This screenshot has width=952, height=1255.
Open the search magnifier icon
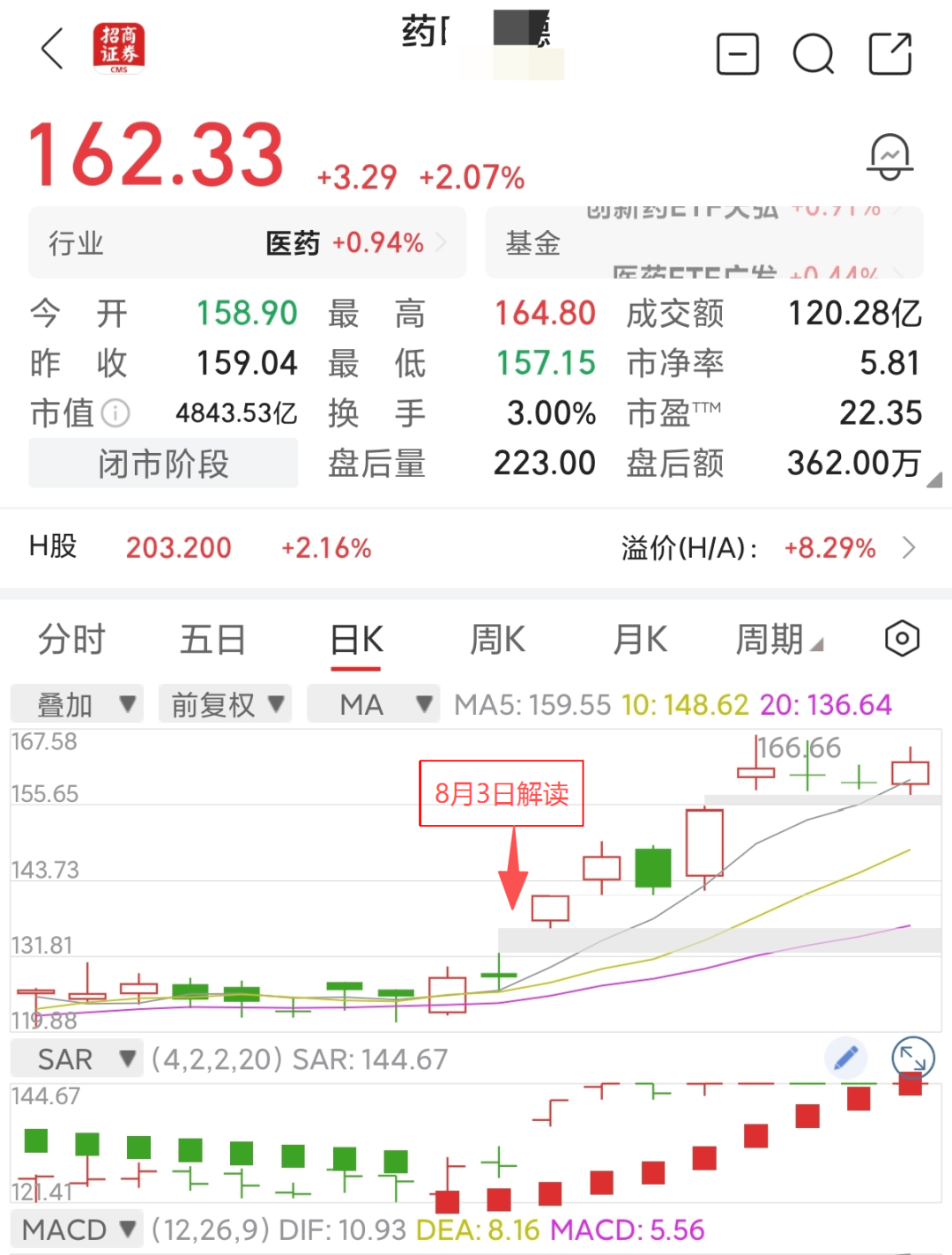click(814, 55)
